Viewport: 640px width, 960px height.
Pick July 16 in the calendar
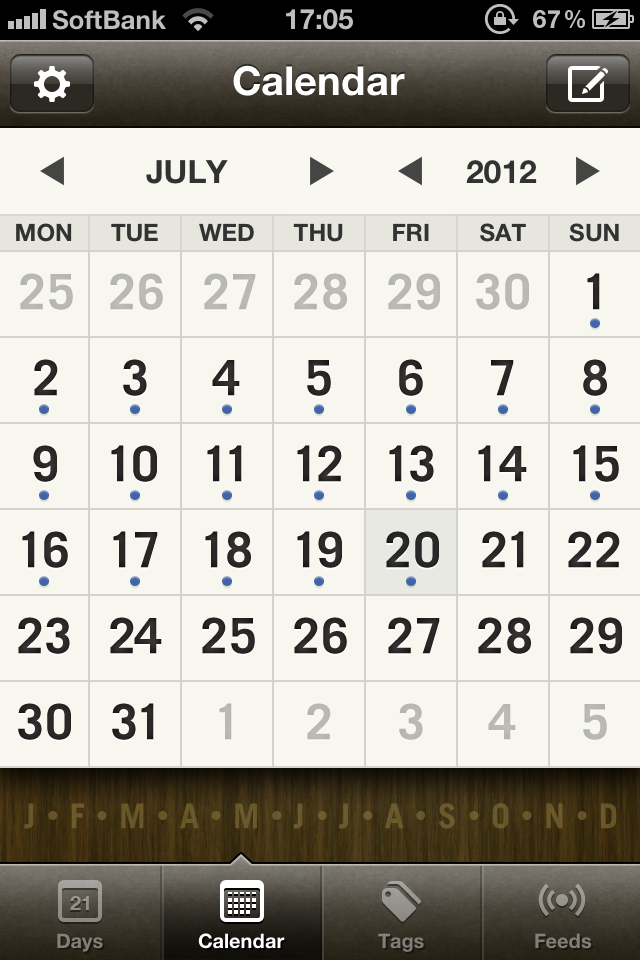coord(45,552)
